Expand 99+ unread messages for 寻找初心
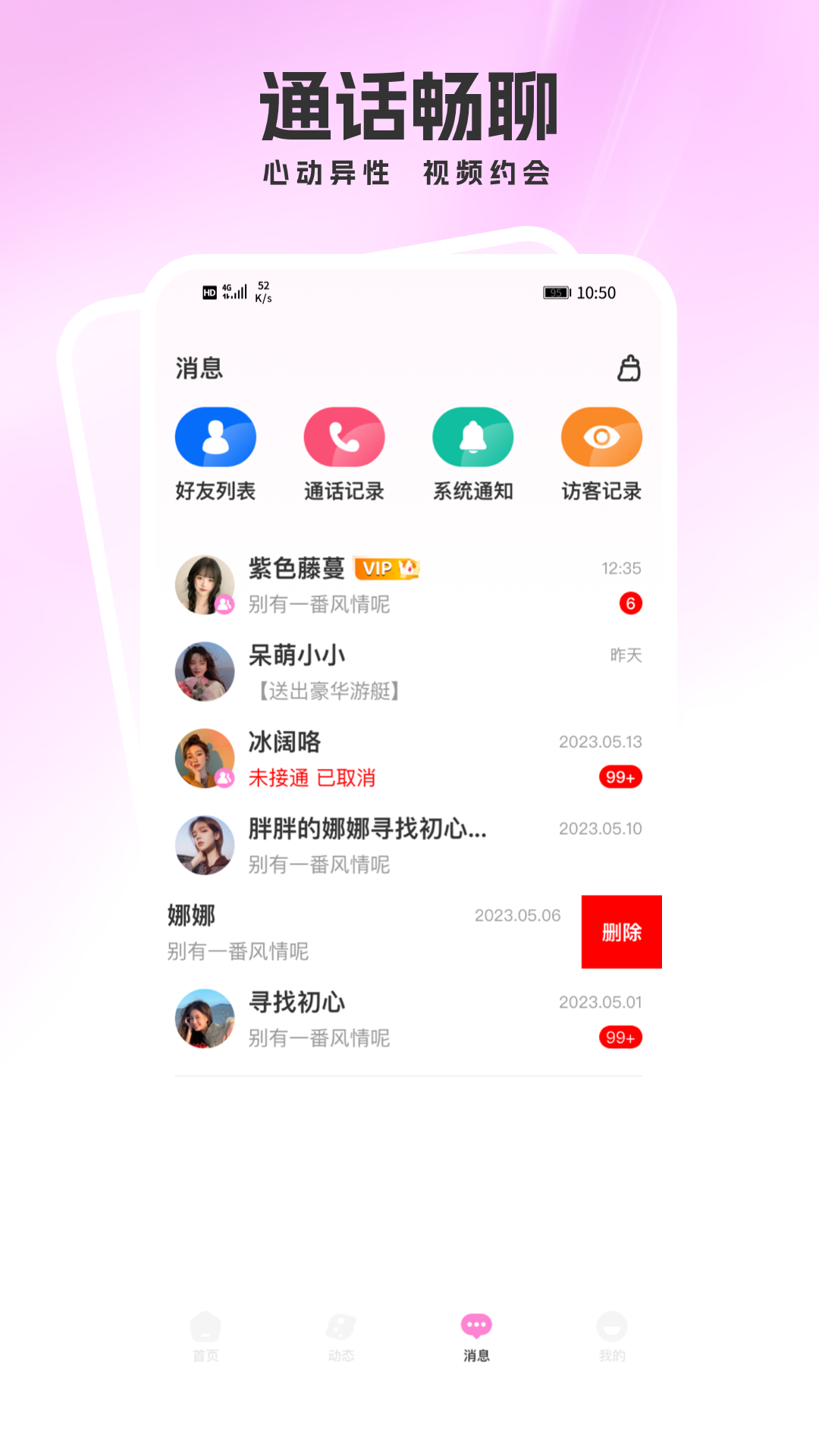Screen dimensions: 819x1456 pyautogui.click(x=619, y=1037)
